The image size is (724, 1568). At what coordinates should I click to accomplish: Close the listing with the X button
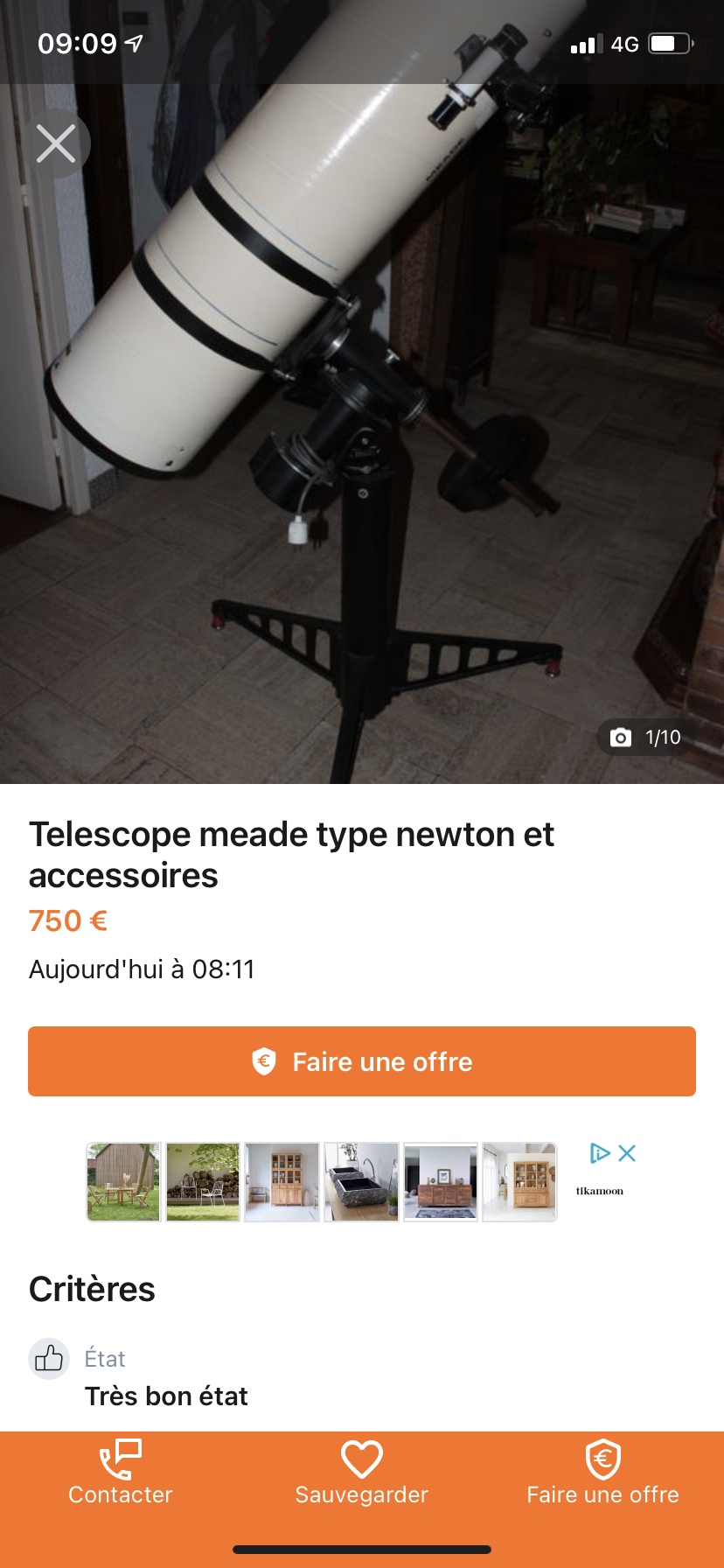57,143
